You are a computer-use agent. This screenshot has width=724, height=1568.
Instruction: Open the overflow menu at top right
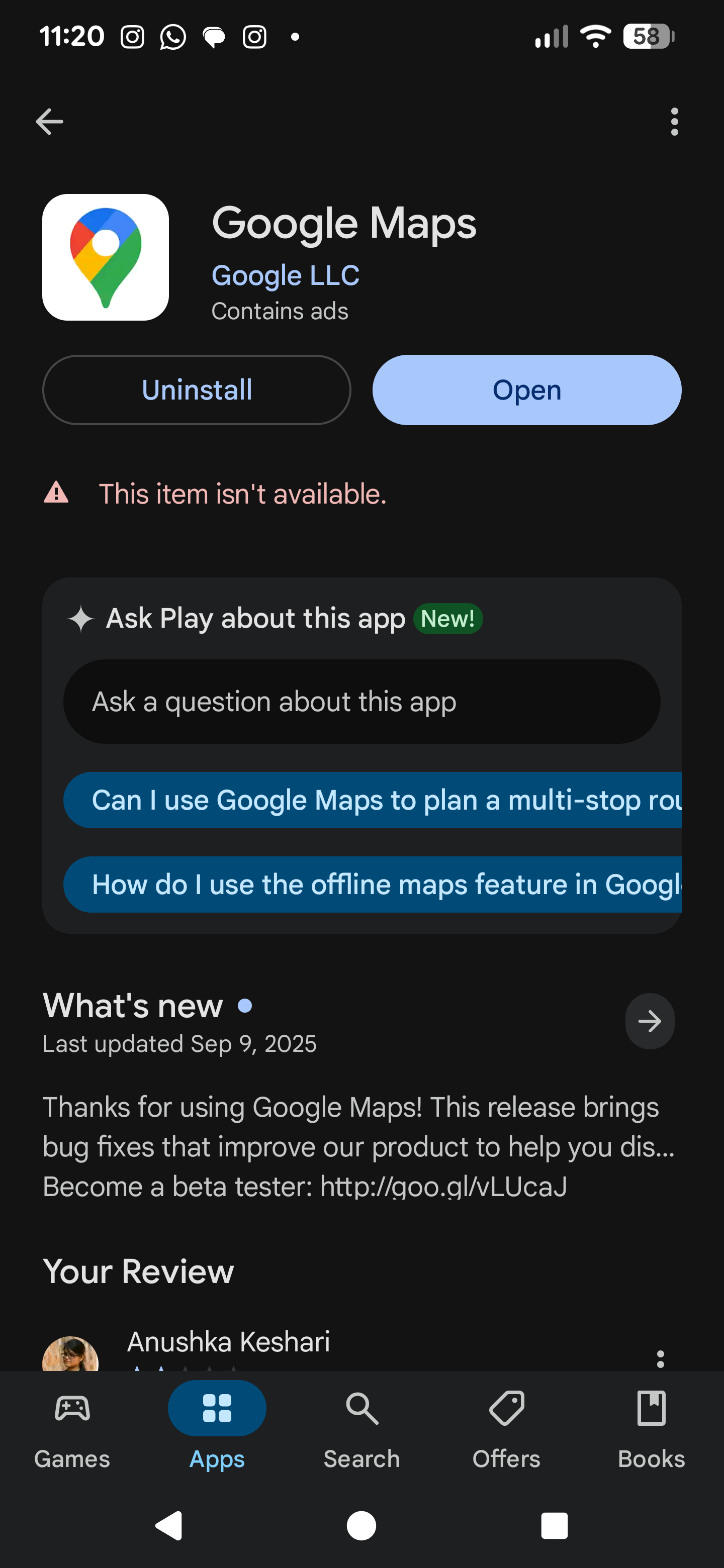(673, 122)
